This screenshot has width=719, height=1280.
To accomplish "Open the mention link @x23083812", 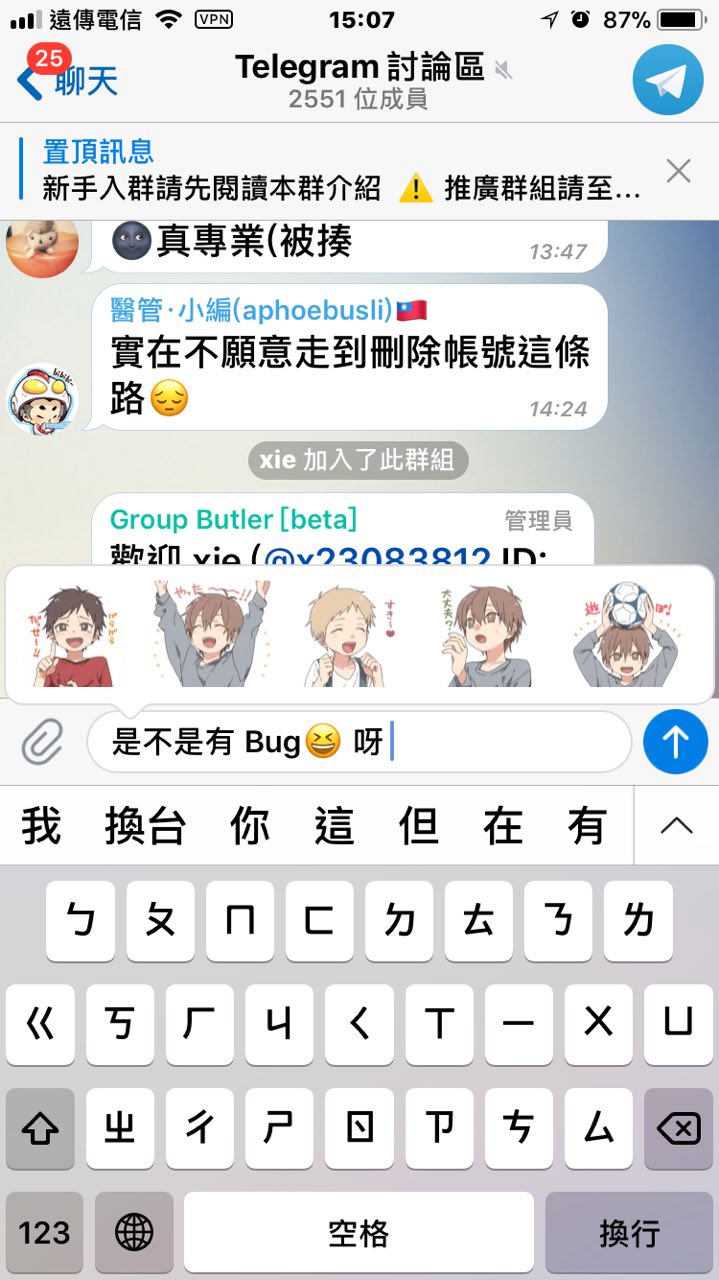I will click(x=378, y=560).
